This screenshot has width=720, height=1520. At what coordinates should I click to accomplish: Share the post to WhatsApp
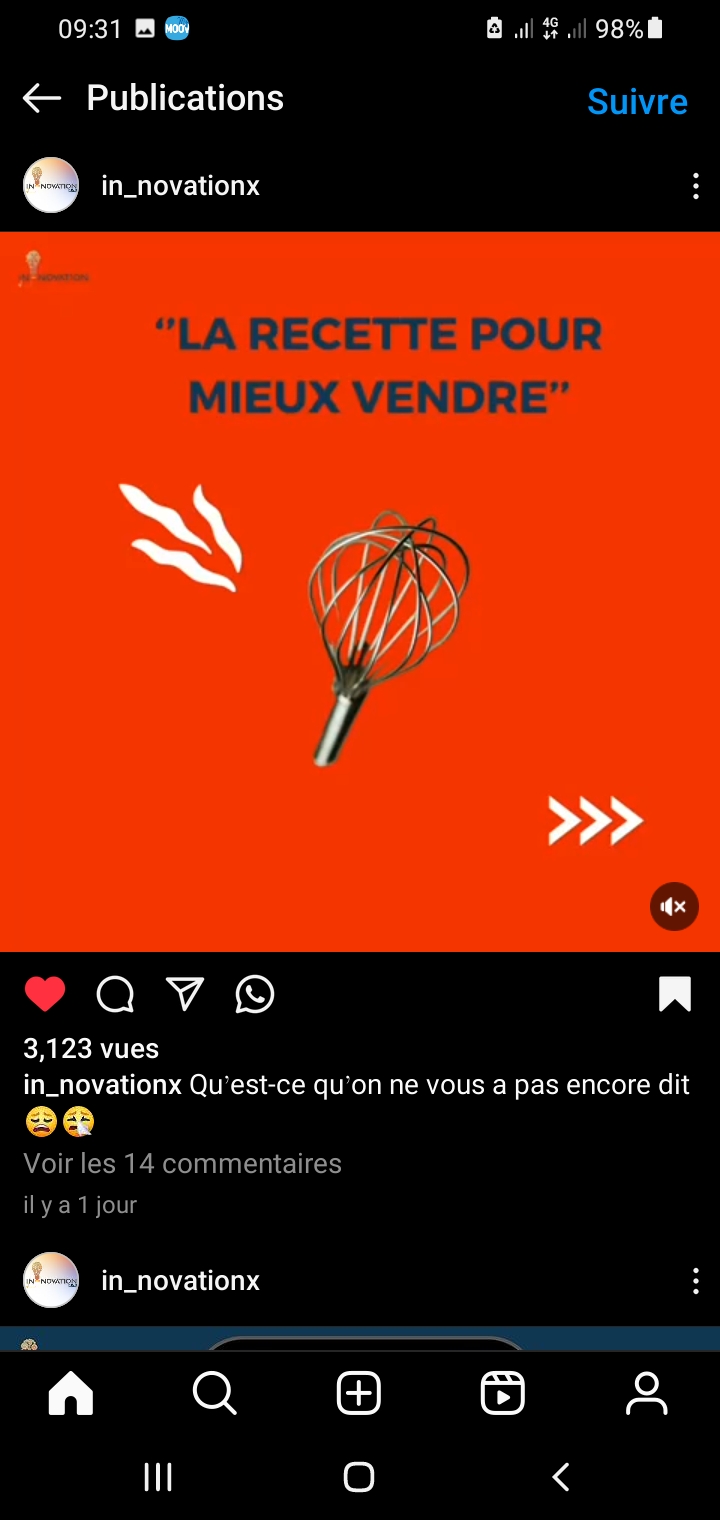point(255,994)
